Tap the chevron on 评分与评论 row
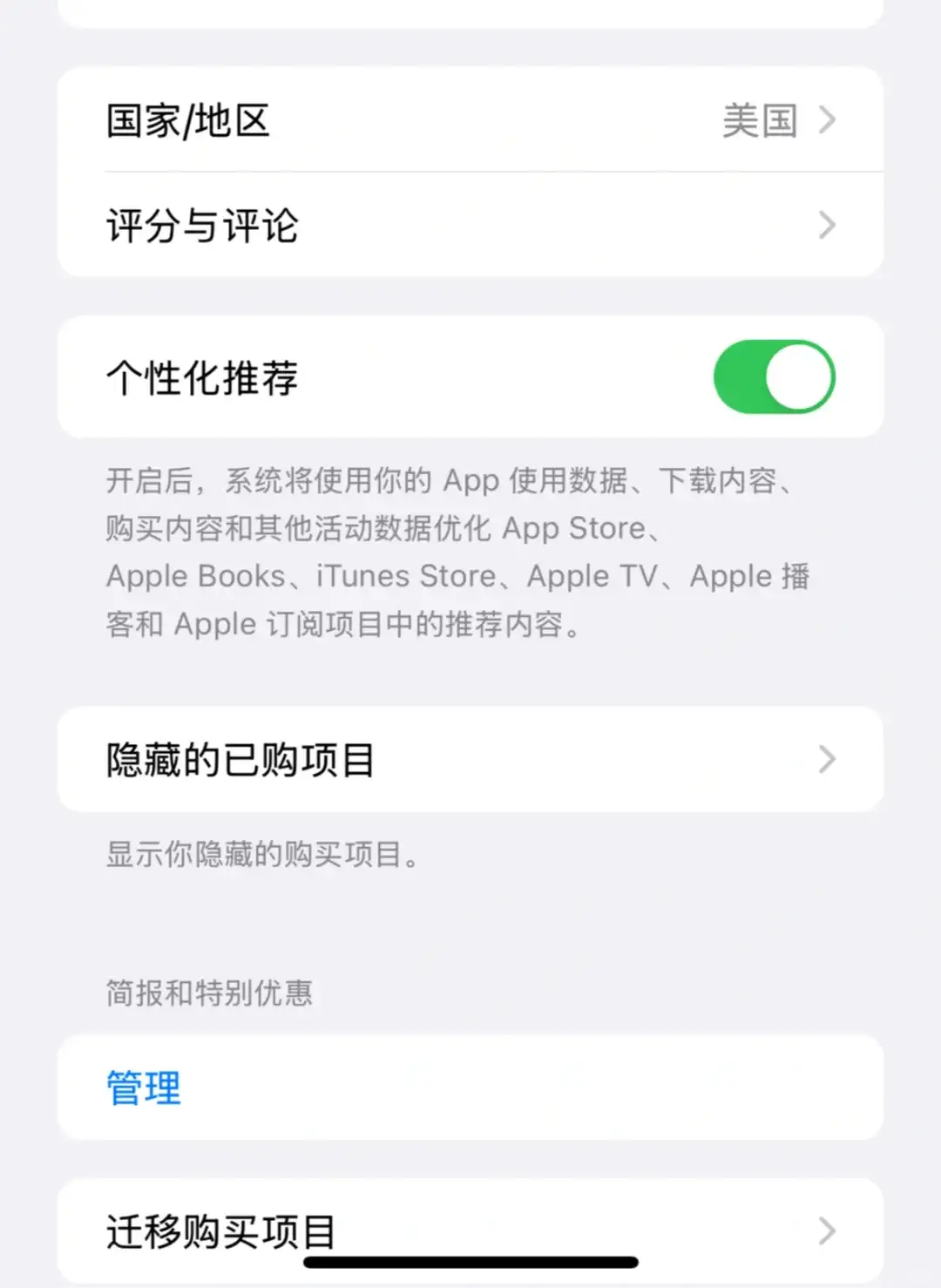This screenshot has height=1288, width=941. (826, 225)
